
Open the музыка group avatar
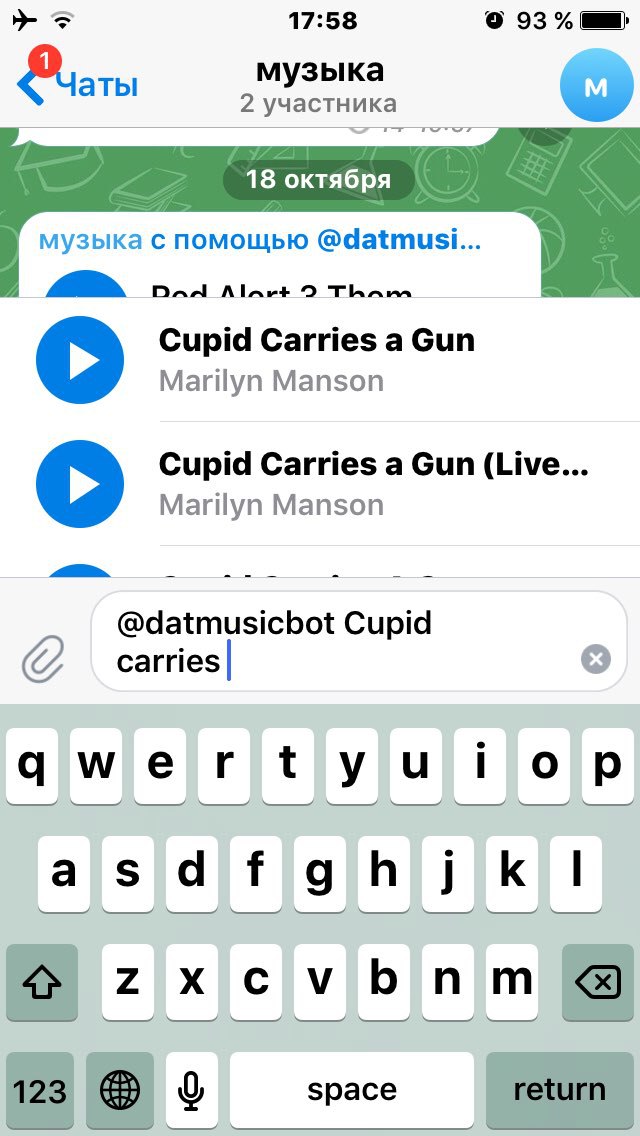tap(595, 87)
